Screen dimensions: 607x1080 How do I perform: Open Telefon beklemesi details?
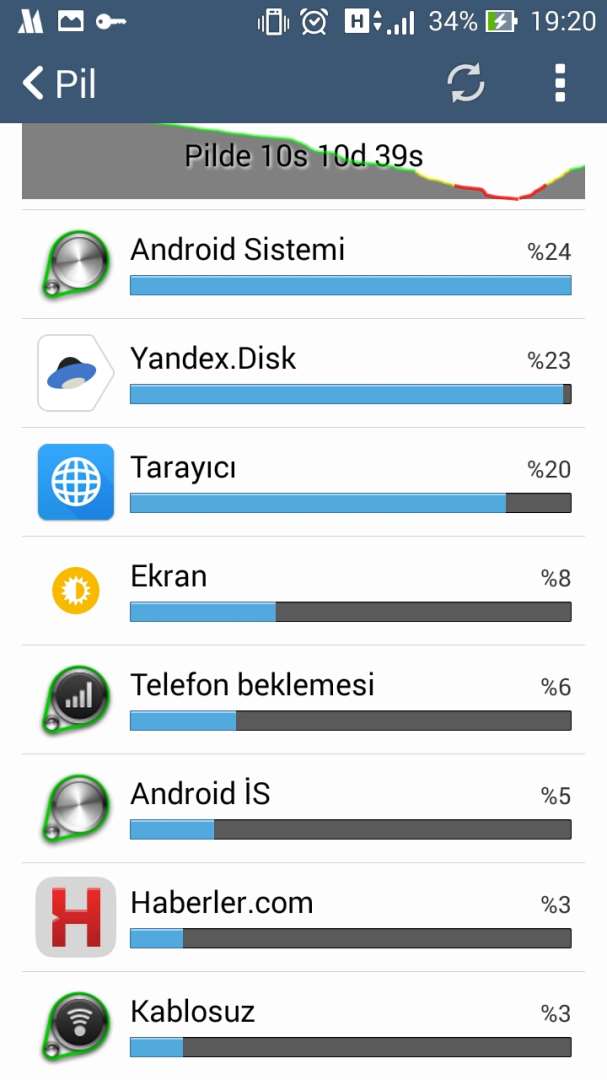click(303, 700)
